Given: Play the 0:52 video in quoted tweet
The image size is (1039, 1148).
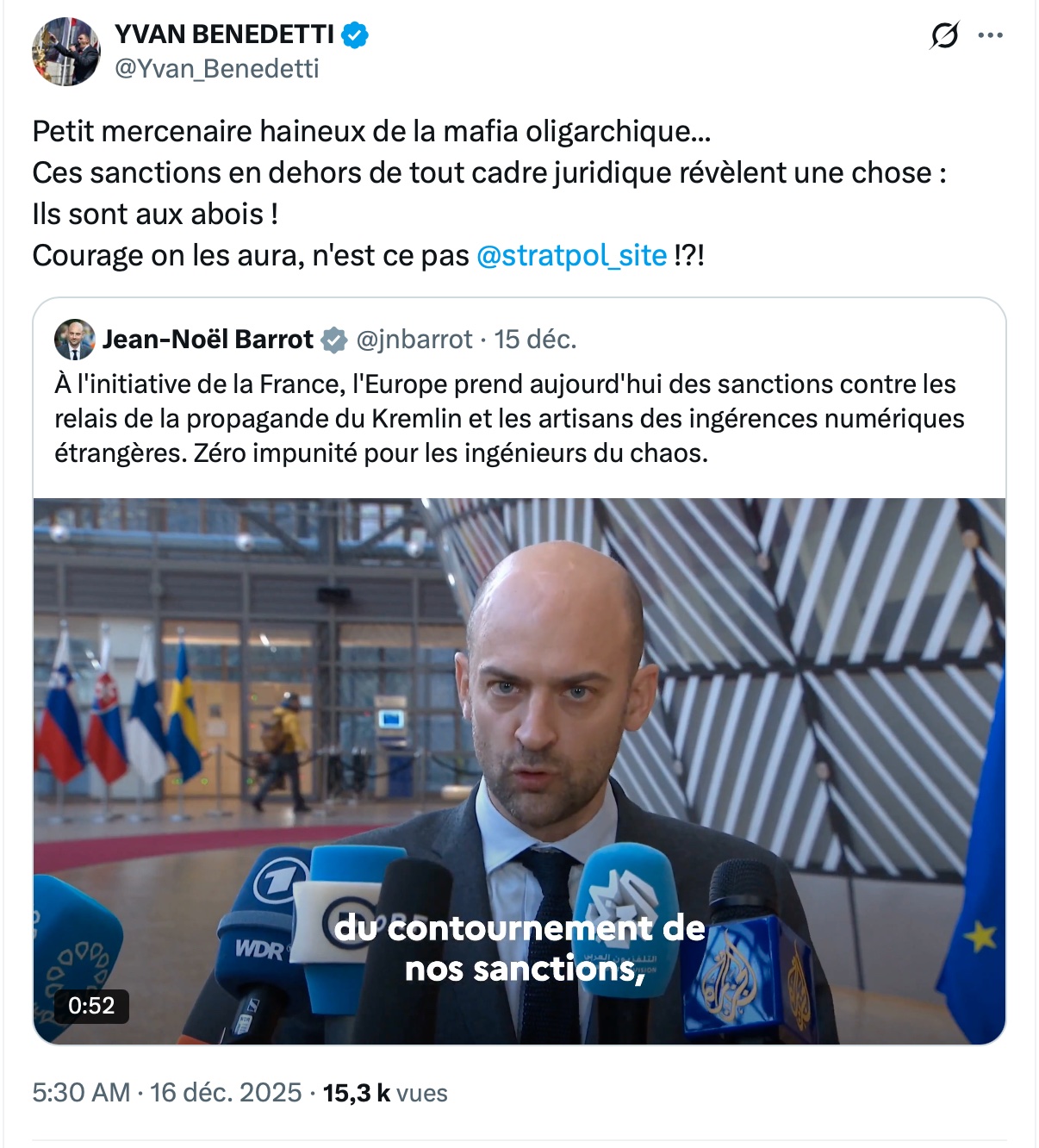Looking at the screenshot, I should point(519,771).
